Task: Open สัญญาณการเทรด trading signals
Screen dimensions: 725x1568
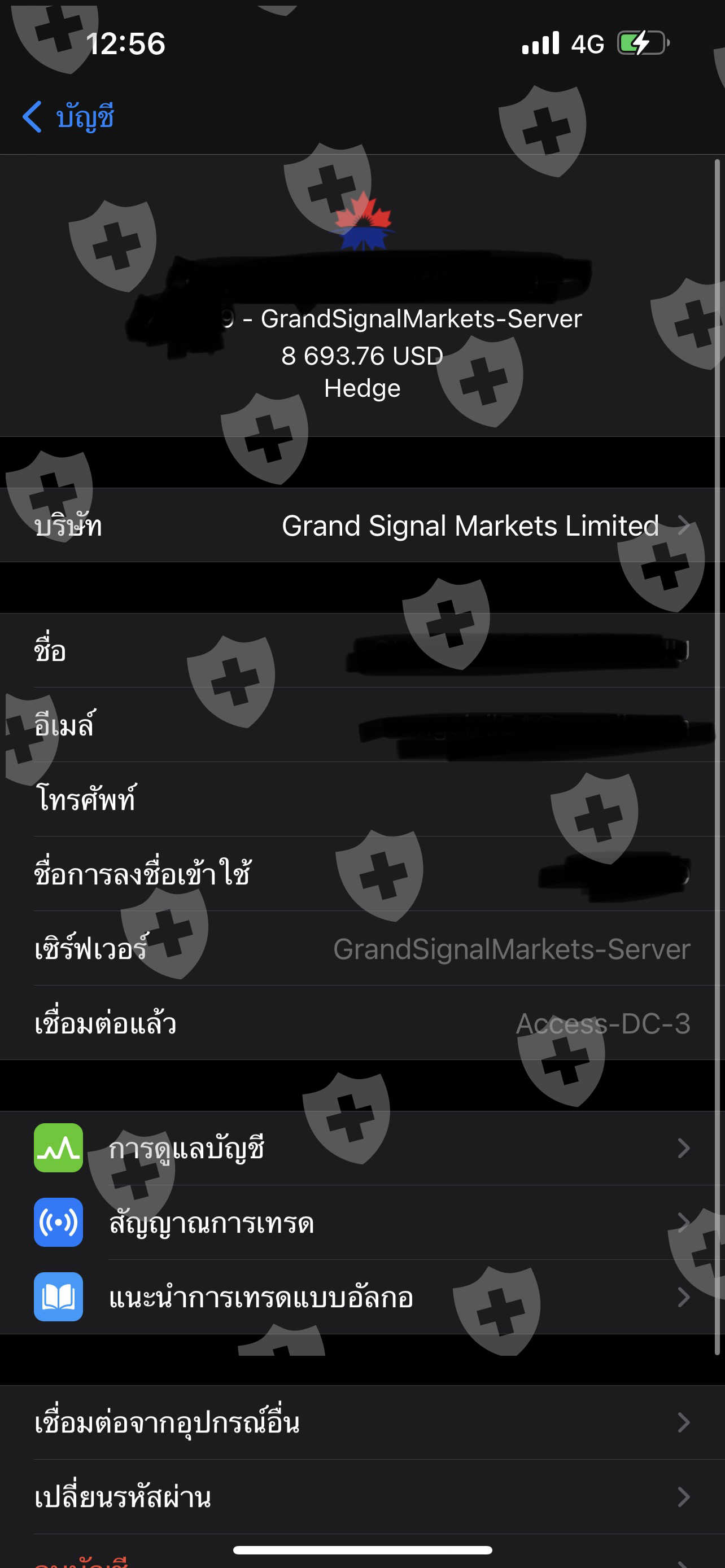Action: [x=362, y=1222]
